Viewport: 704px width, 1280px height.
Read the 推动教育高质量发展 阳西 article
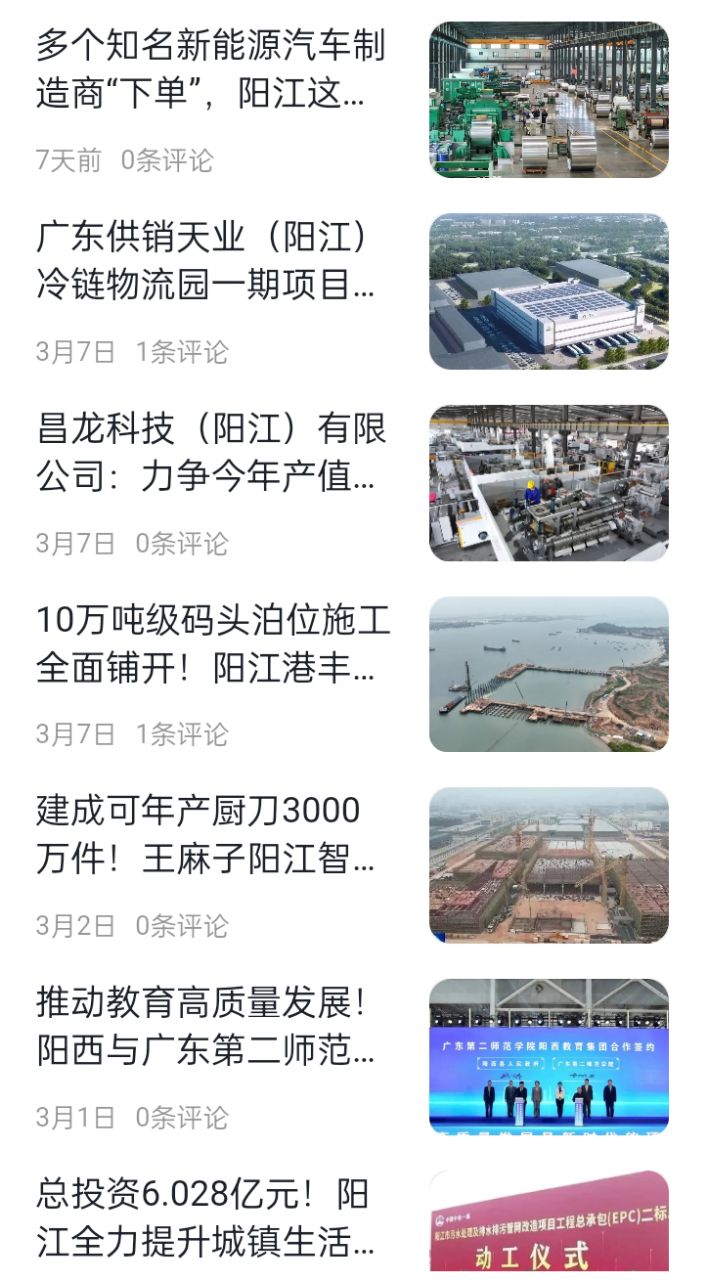[x=206, y=1026]
